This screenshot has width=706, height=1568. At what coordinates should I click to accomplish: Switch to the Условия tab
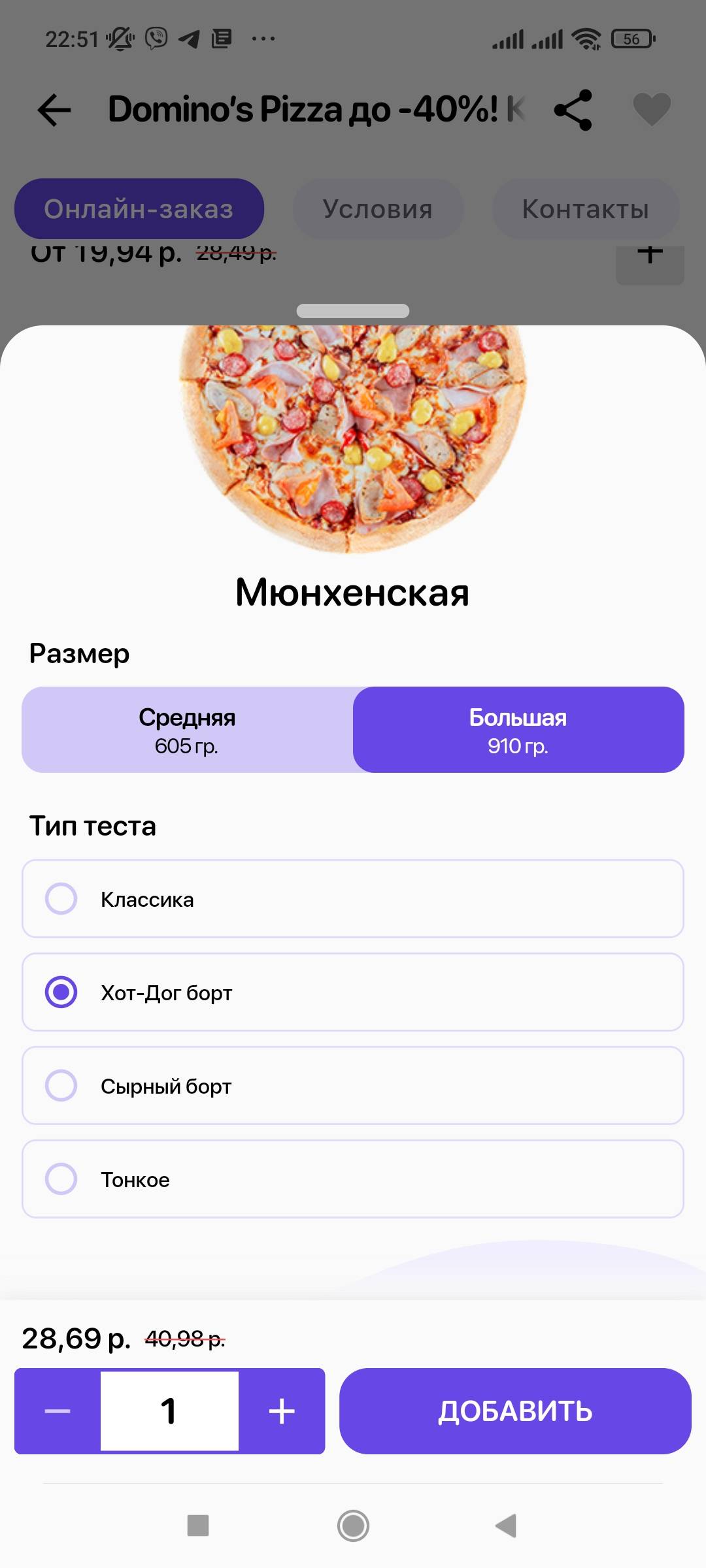[x=378, y=209]
